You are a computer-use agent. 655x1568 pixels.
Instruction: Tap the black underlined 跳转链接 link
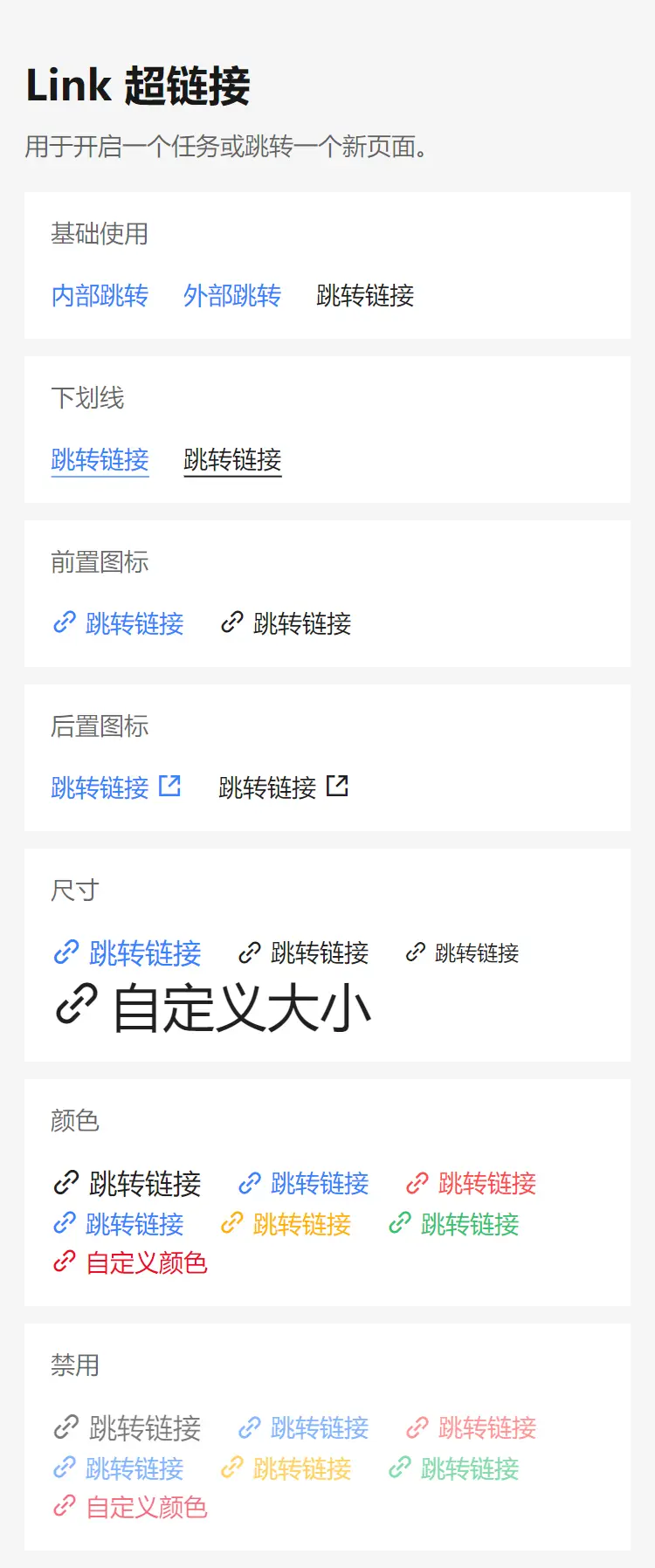click(x=232, y=460)
